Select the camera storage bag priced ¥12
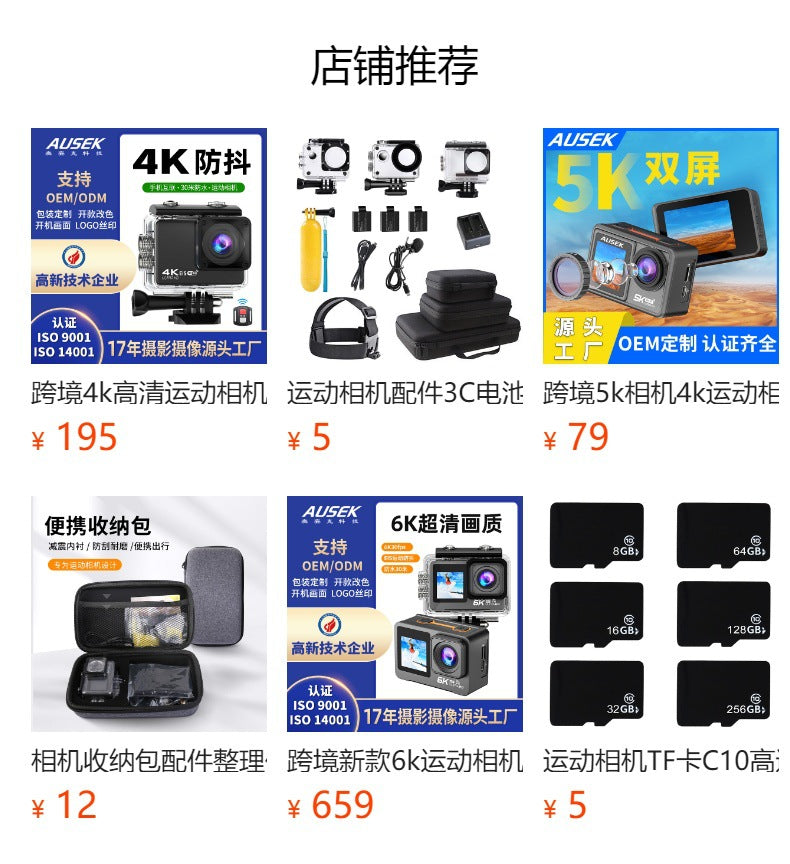The width and height of the screenshot is (790, 864). pyautogui.click(x=149, y=613)
